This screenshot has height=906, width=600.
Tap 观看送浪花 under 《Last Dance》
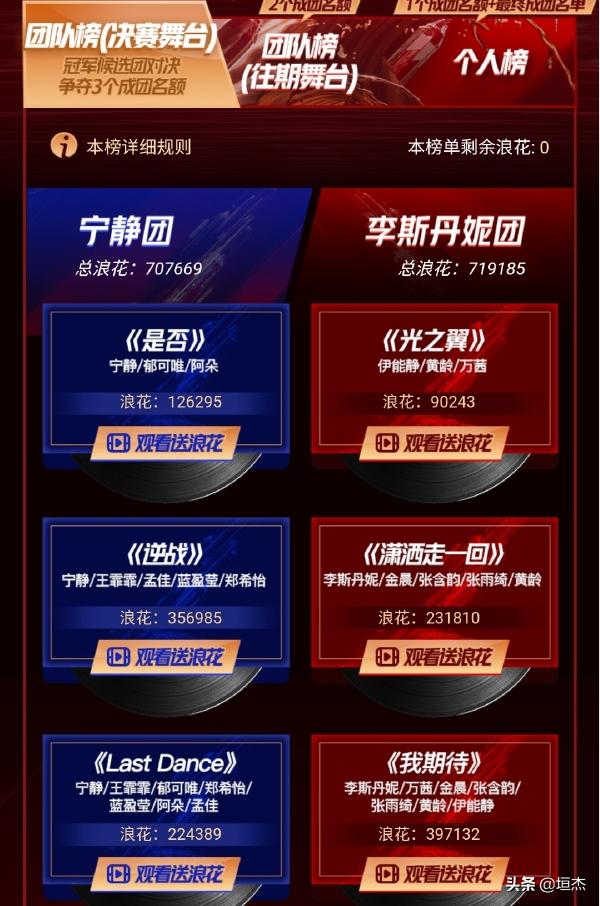166,874
